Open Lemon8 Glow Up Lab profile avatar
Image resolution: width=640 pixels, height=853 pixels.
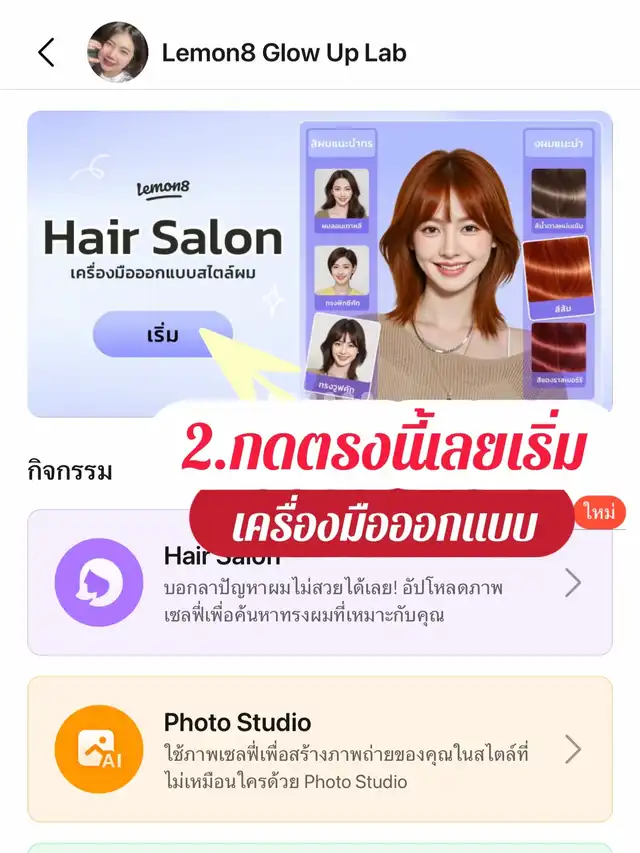pos(118,52)
